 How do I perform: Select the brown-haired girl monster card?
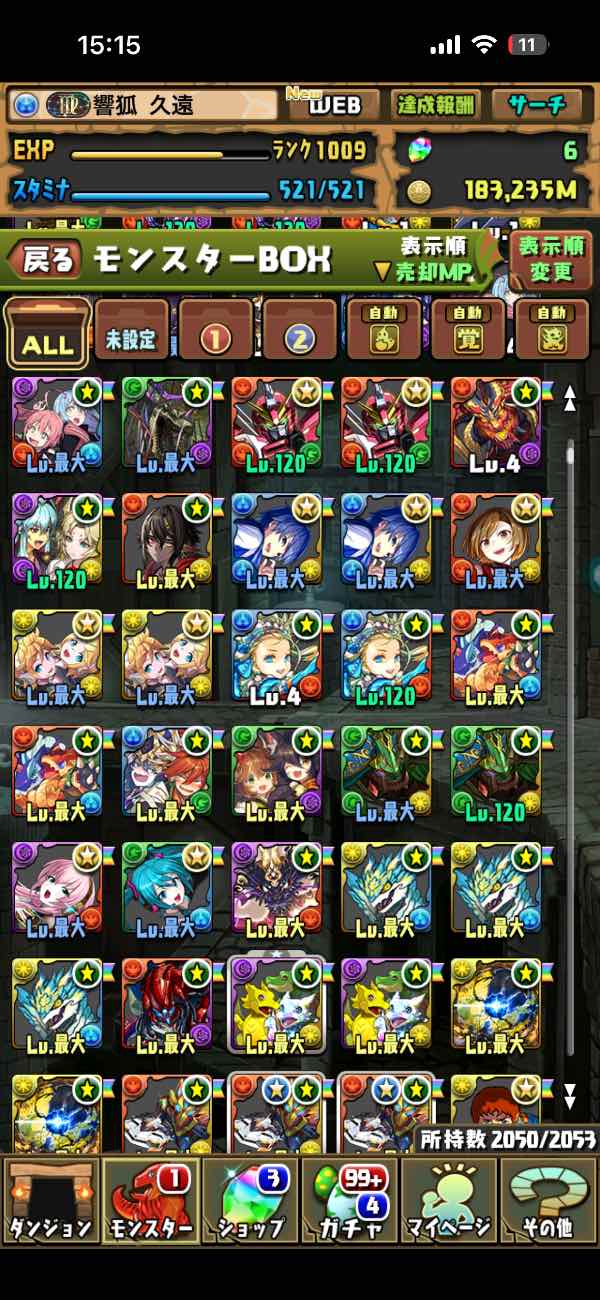pyautogui.click(x=496, y=540)
